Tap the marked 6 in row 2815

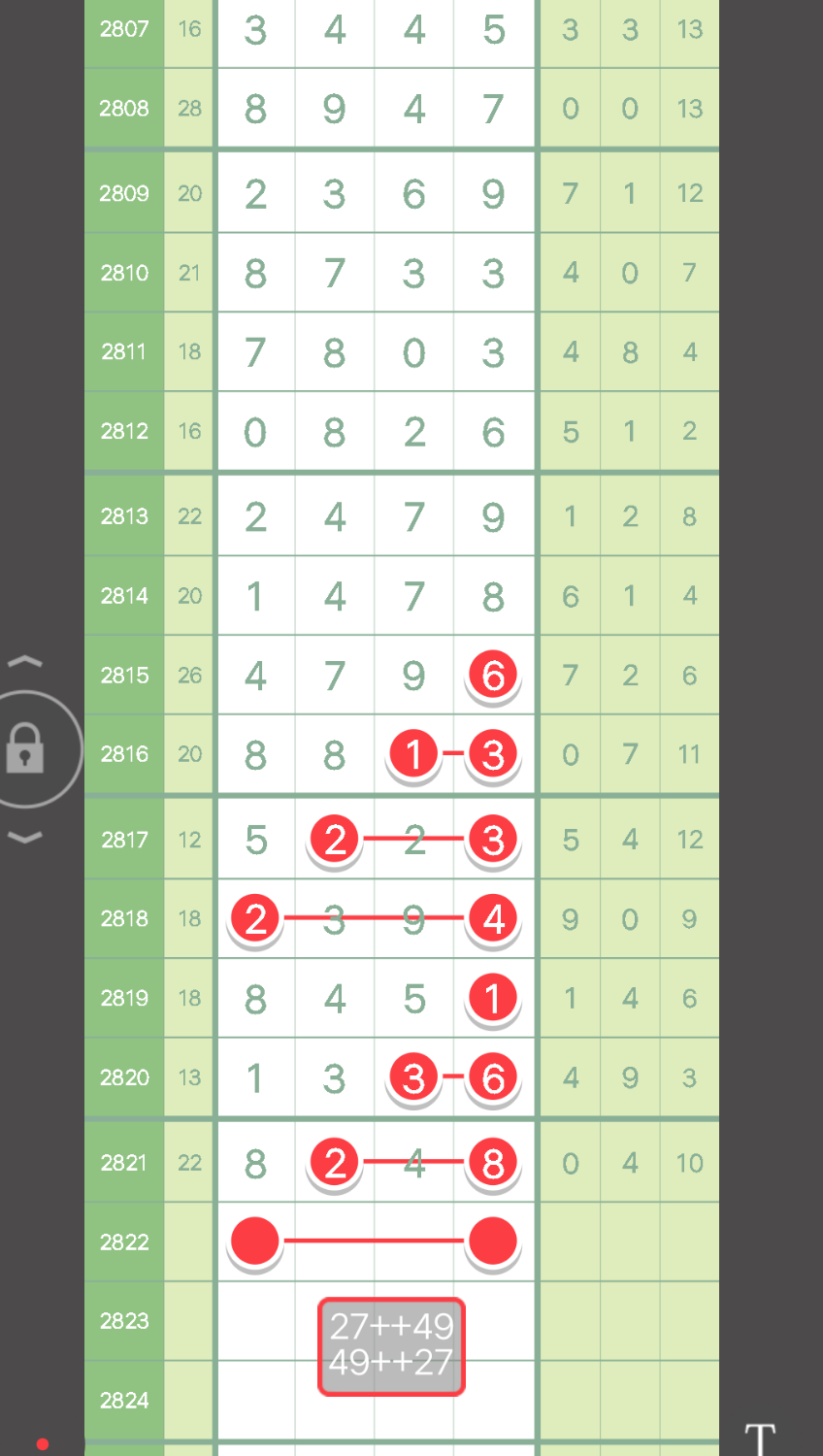pyautogui.click(x=493, y=675)
